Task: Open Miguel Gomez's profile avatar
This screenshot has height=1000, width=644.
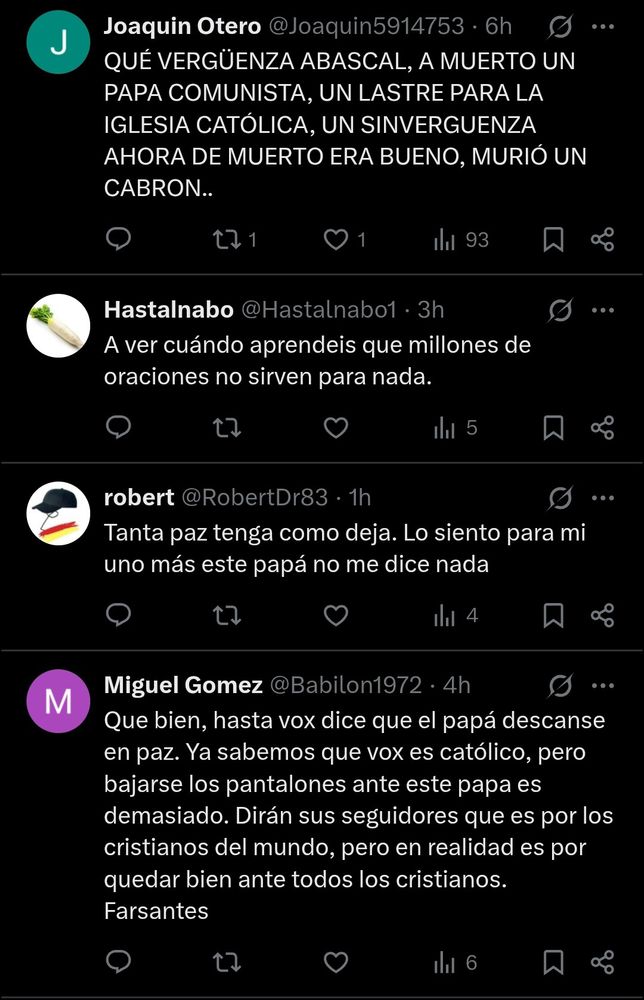Action: point(59,701)
